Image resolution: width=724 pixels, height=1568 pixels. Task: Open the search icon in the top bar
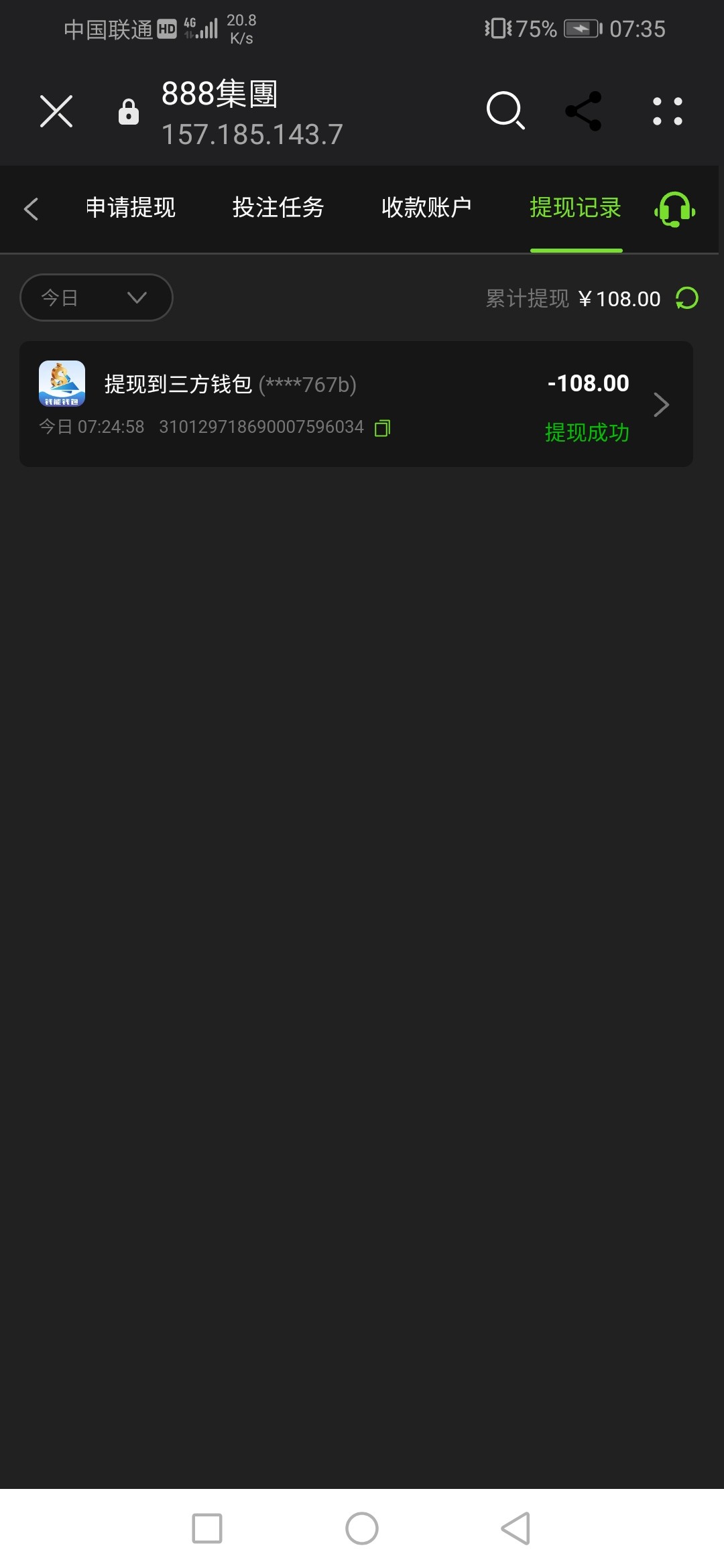click(x=505, y=111)
